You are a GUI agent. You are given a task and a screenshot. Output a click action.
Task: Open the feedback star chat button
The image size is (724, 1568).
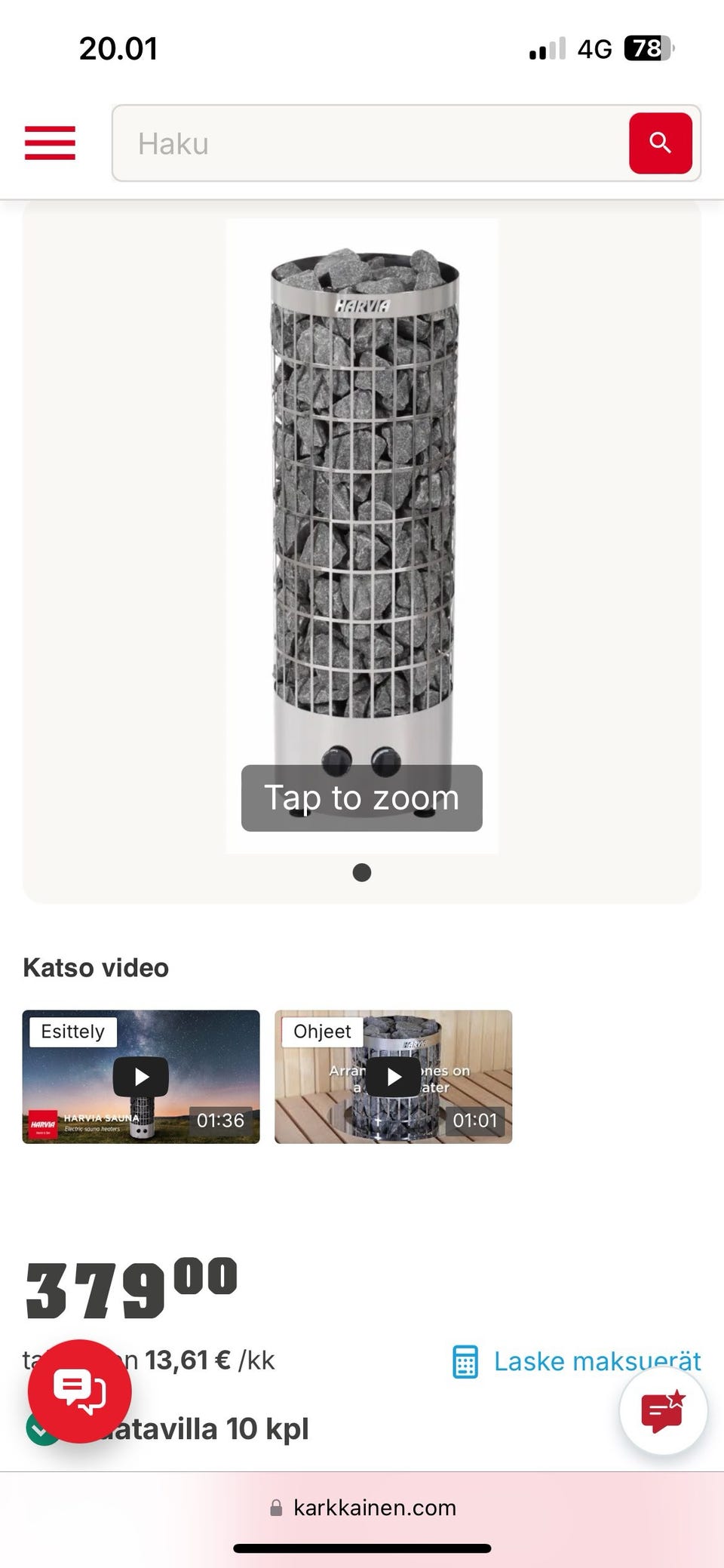click(x=663, y=1410)
